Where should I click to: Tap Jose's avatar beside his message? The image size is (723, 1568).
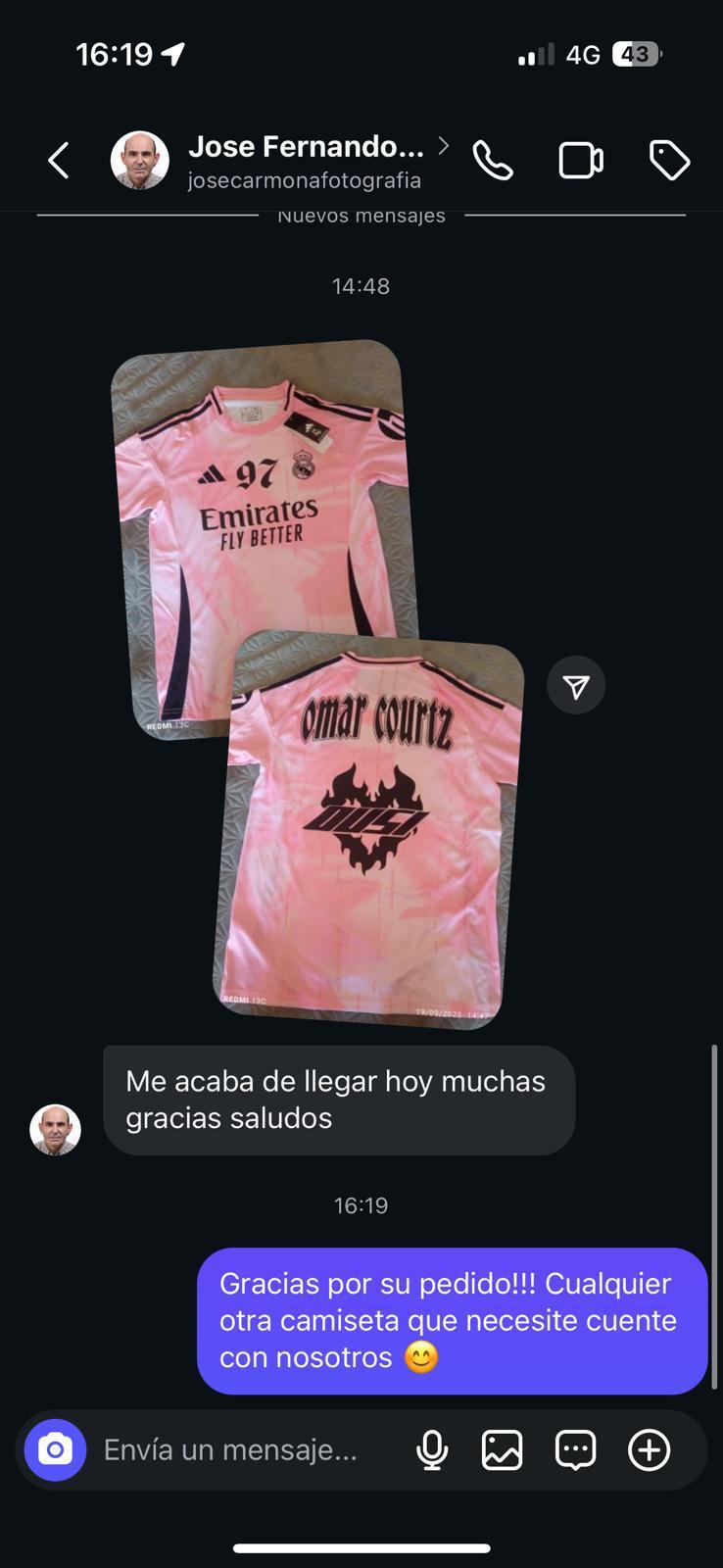(x=55, y=1130)
